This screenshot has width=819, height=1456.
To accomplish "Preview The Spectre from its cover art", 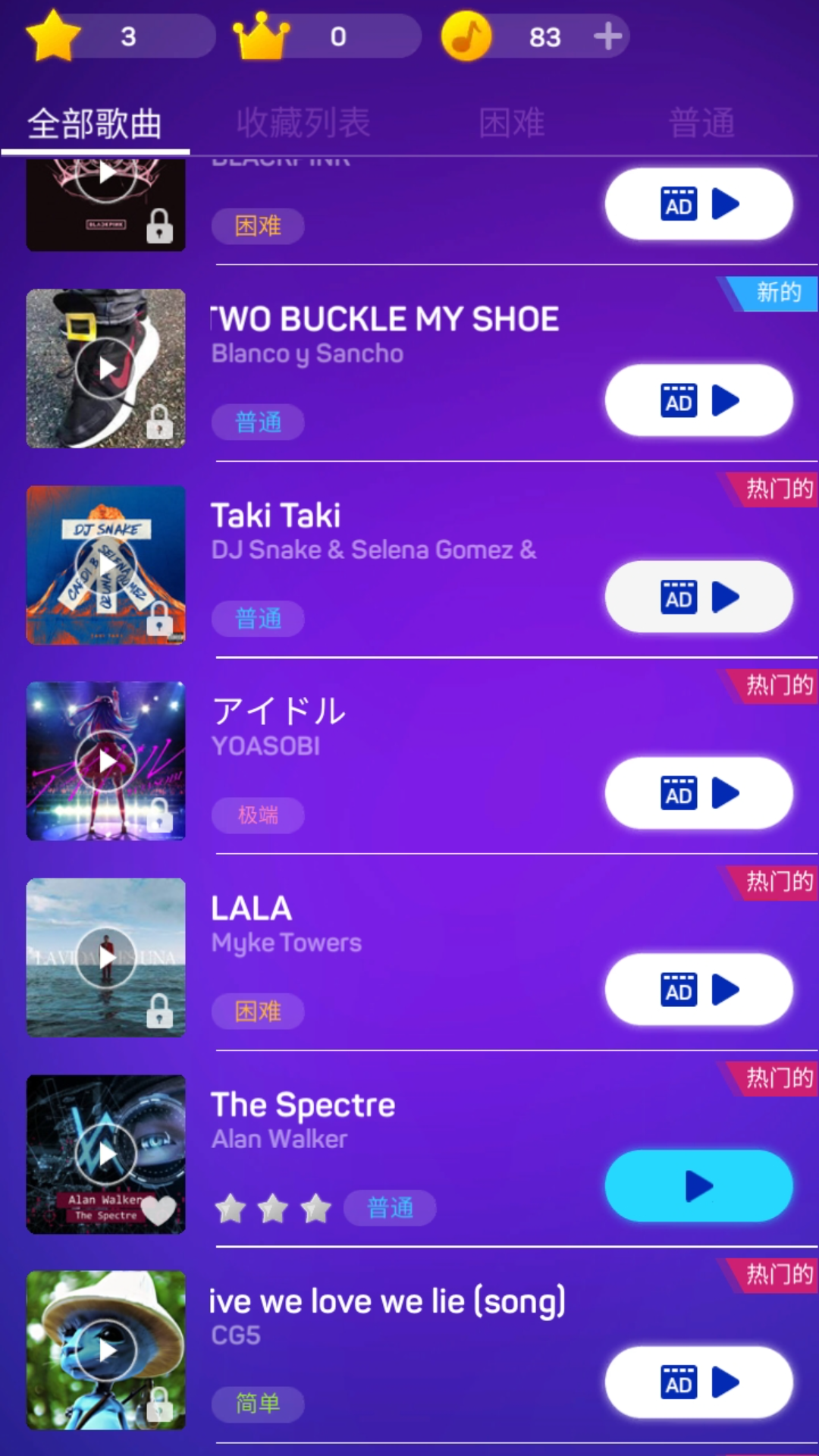I will [106, 1153].
